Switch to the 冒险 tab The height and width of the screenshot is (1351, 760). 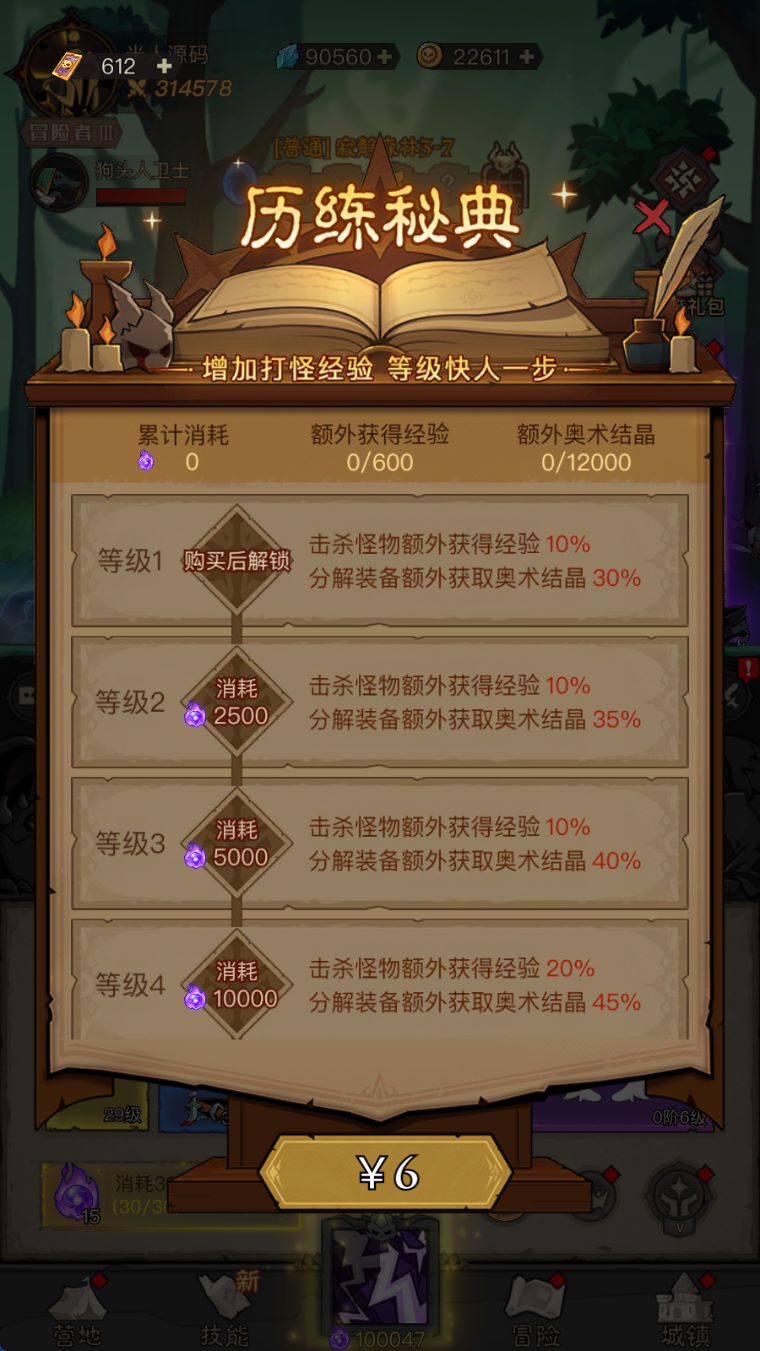(535, 1310)
